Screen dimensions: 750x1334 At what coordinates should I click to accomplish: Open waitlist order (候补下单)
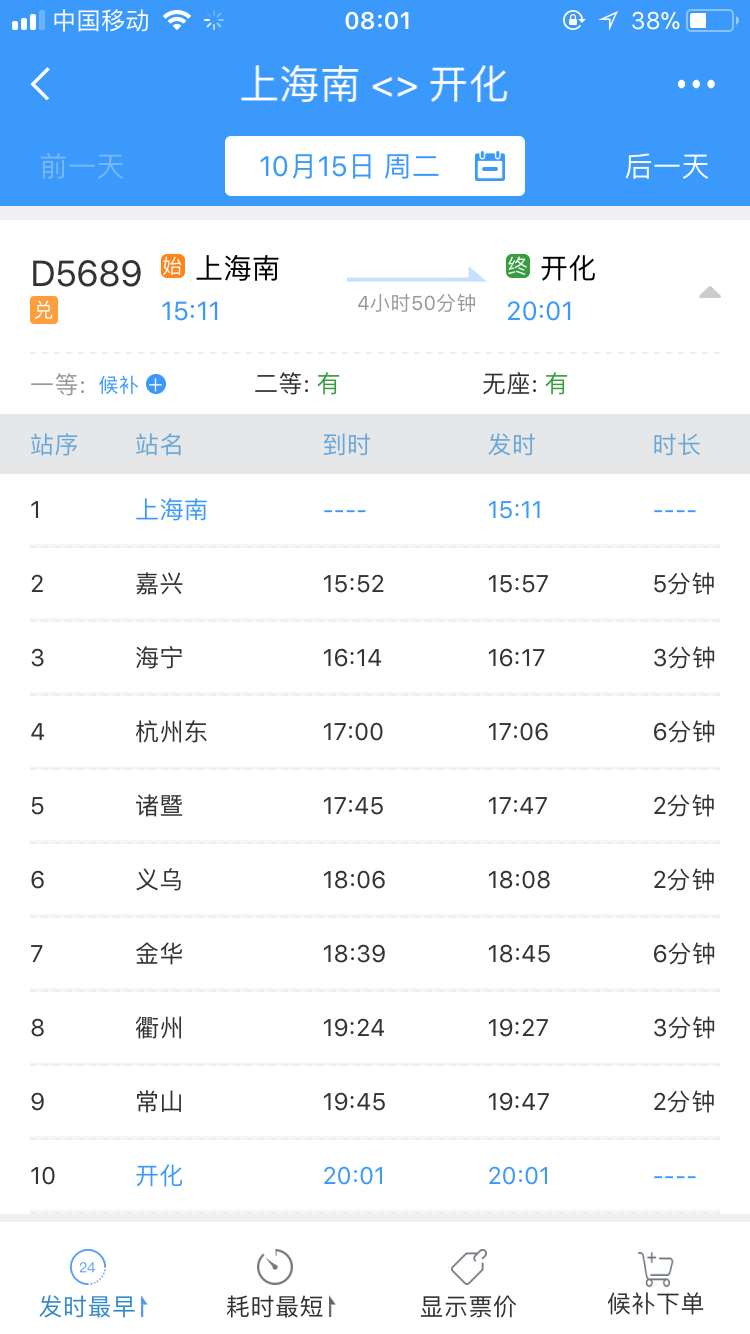point(656,1284)
